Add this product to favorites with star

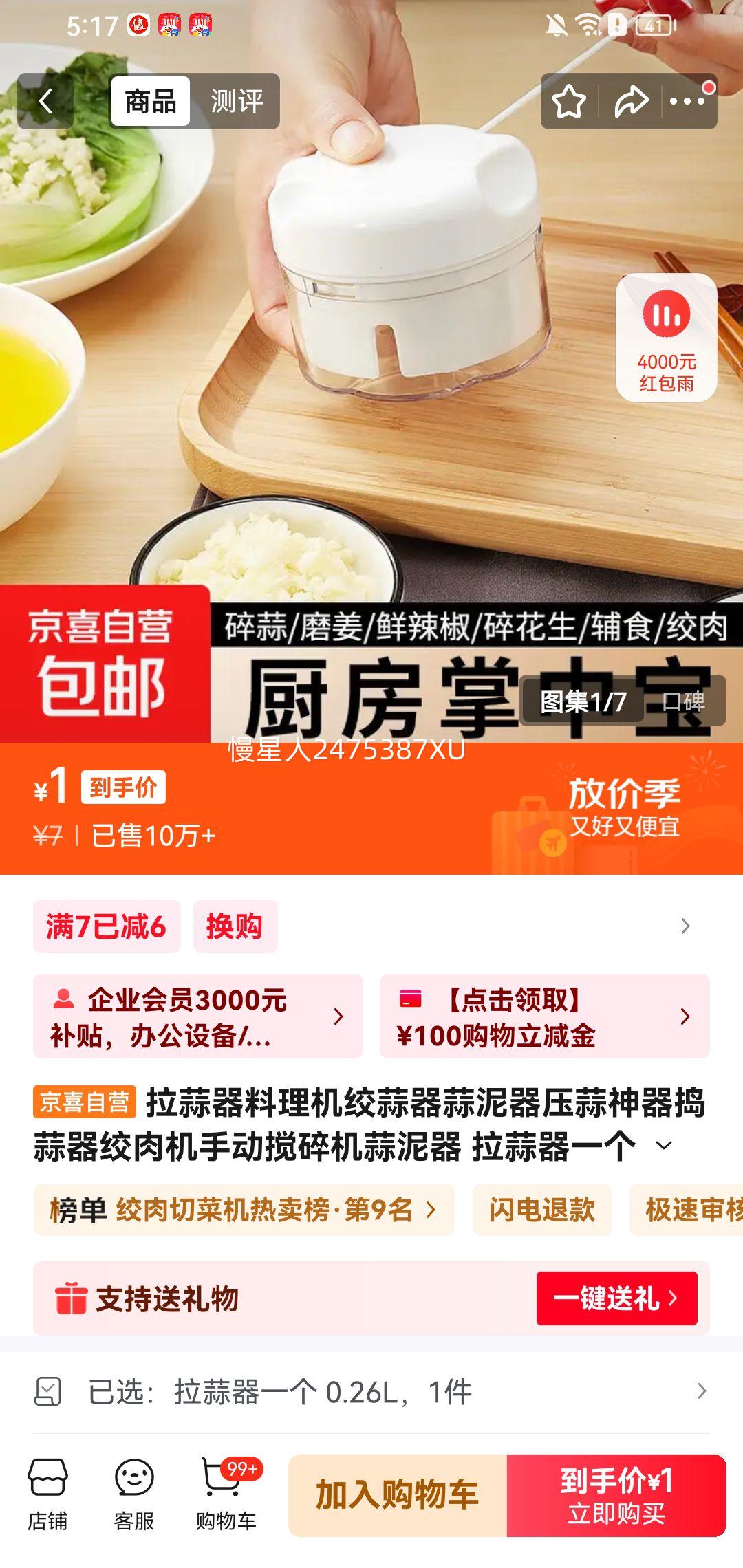coord(568,102)
